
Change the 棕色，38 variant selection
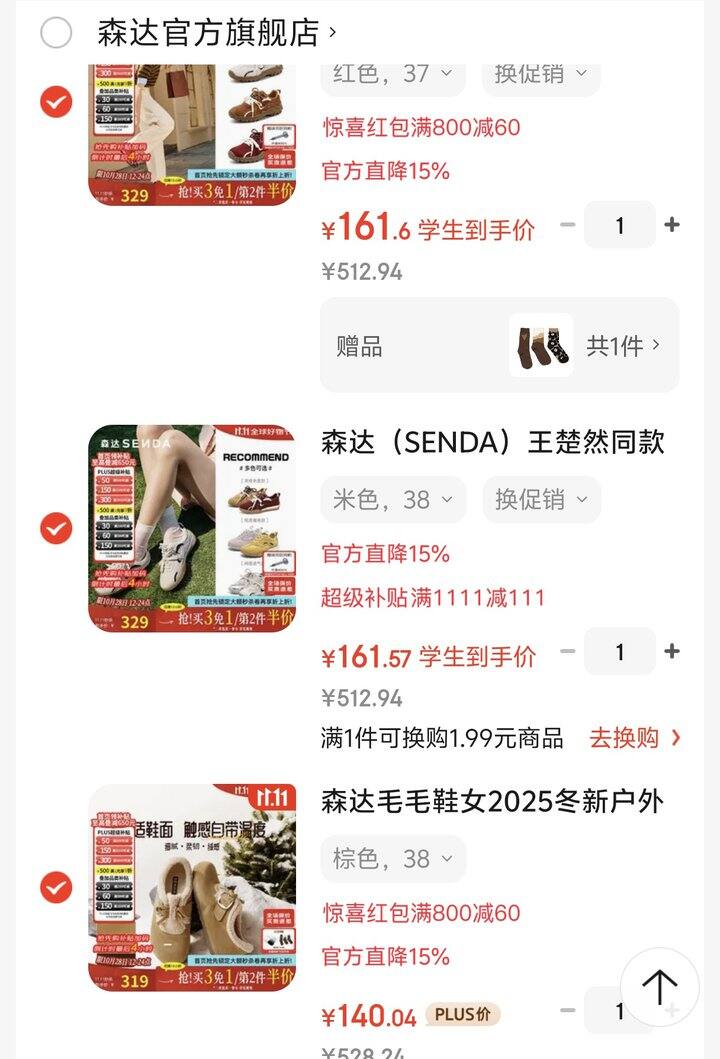[x=393, y=859]
